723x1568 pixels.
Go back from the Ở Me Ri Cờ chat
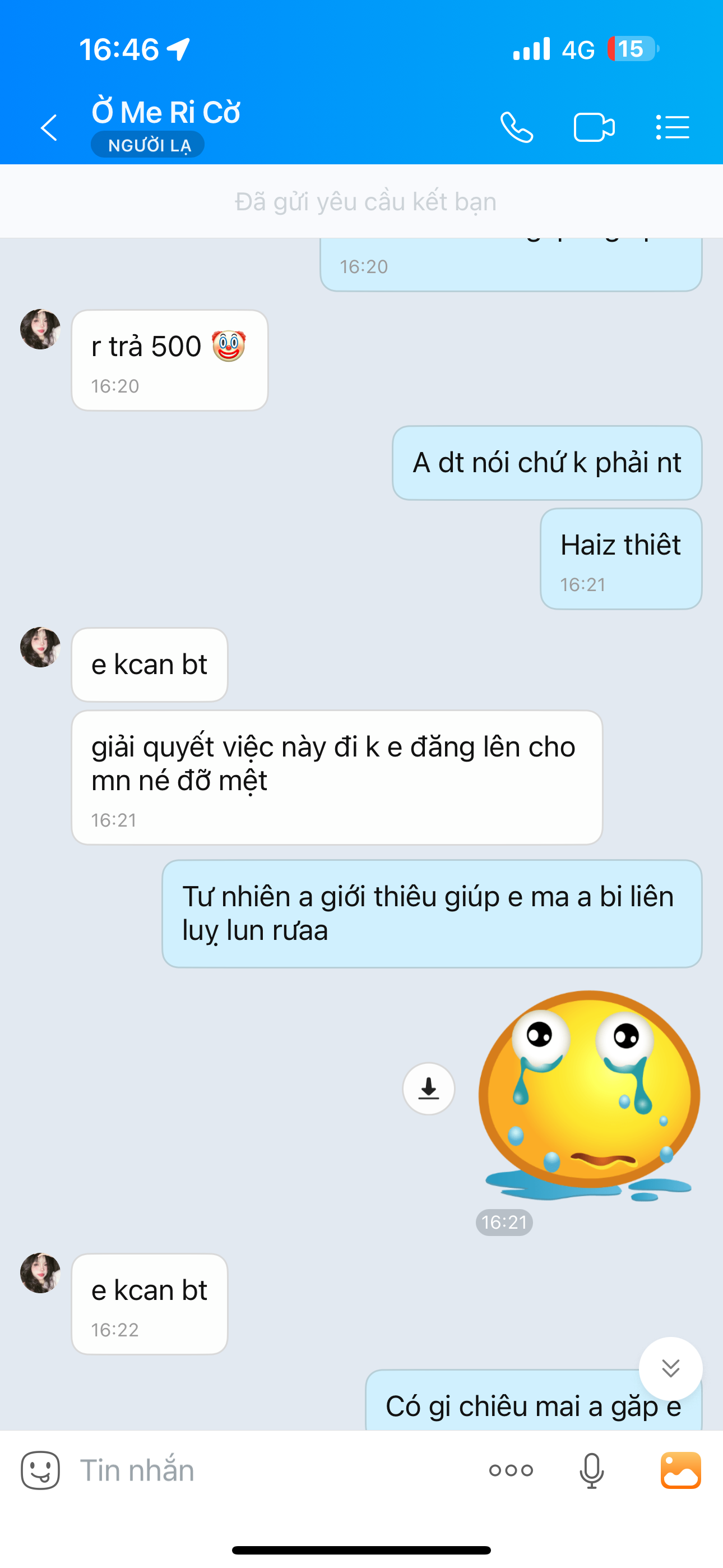[49, 128]
